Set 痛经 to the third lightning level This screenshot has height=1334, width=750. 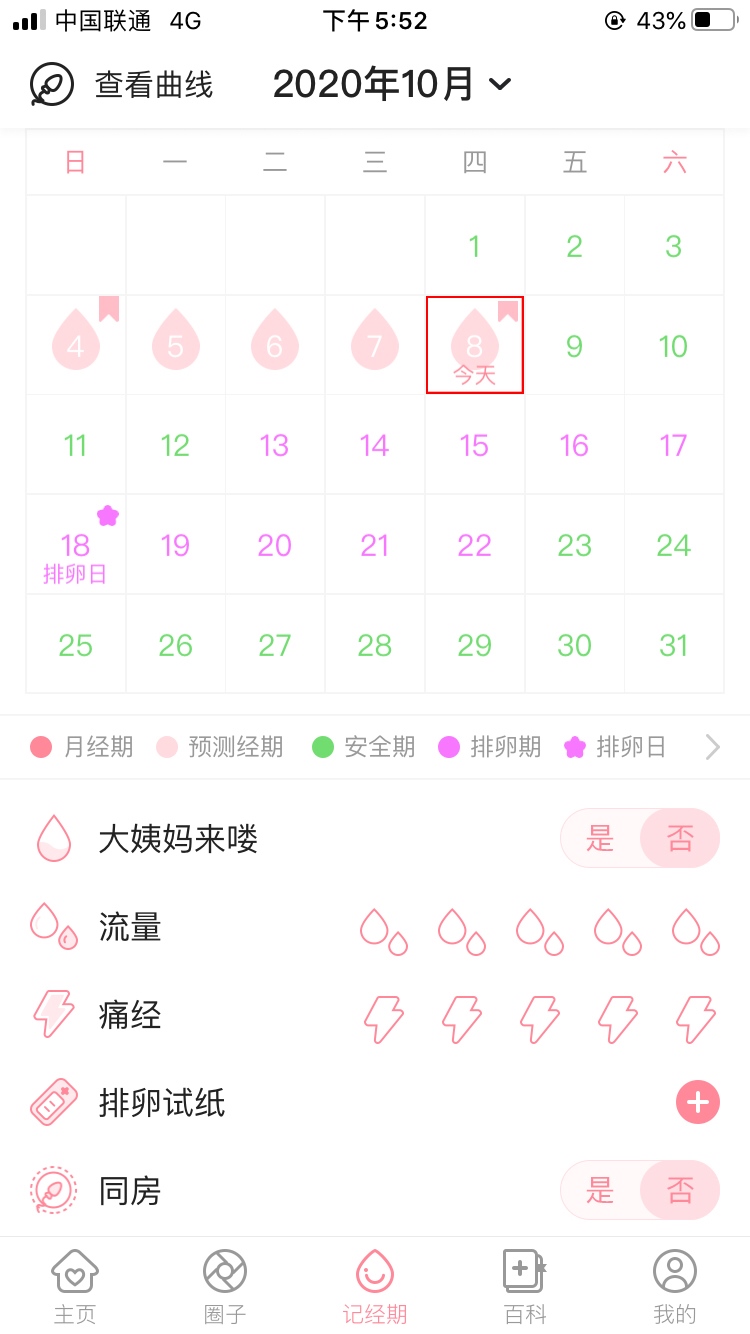(x=540, y=1019)
